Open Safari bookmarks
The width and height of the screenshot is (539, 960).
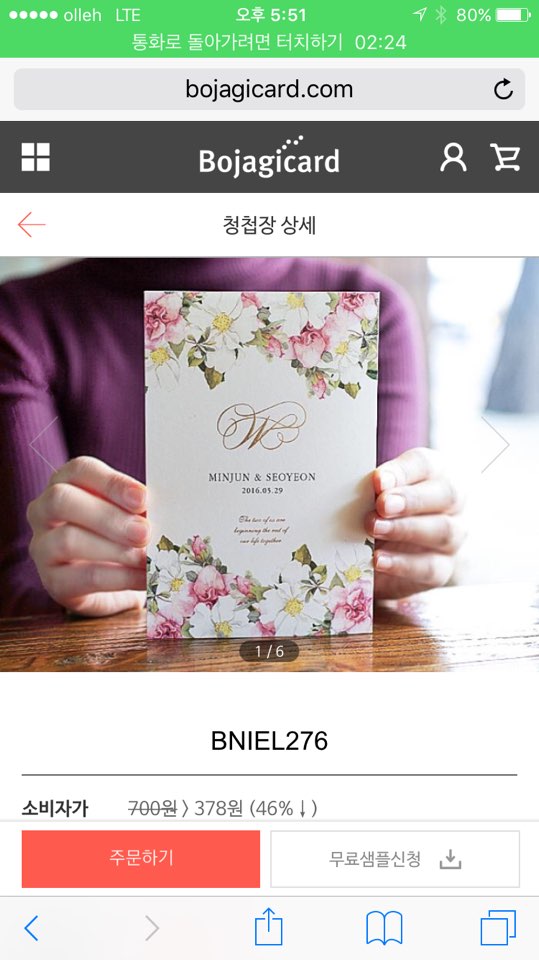[x=384, y=928]
